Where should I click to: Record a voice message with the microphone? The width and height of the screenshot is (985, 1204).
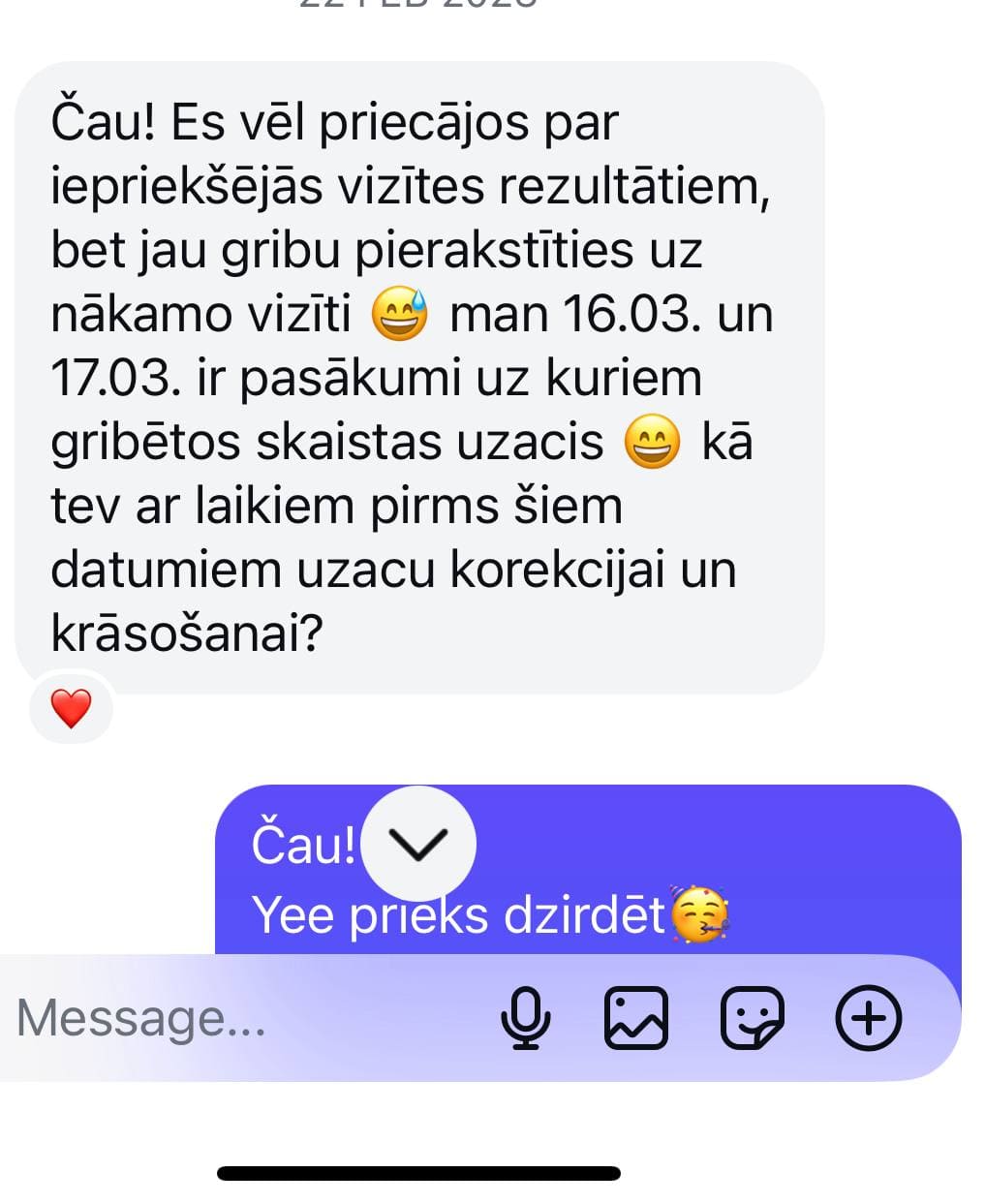[526, 1018]
